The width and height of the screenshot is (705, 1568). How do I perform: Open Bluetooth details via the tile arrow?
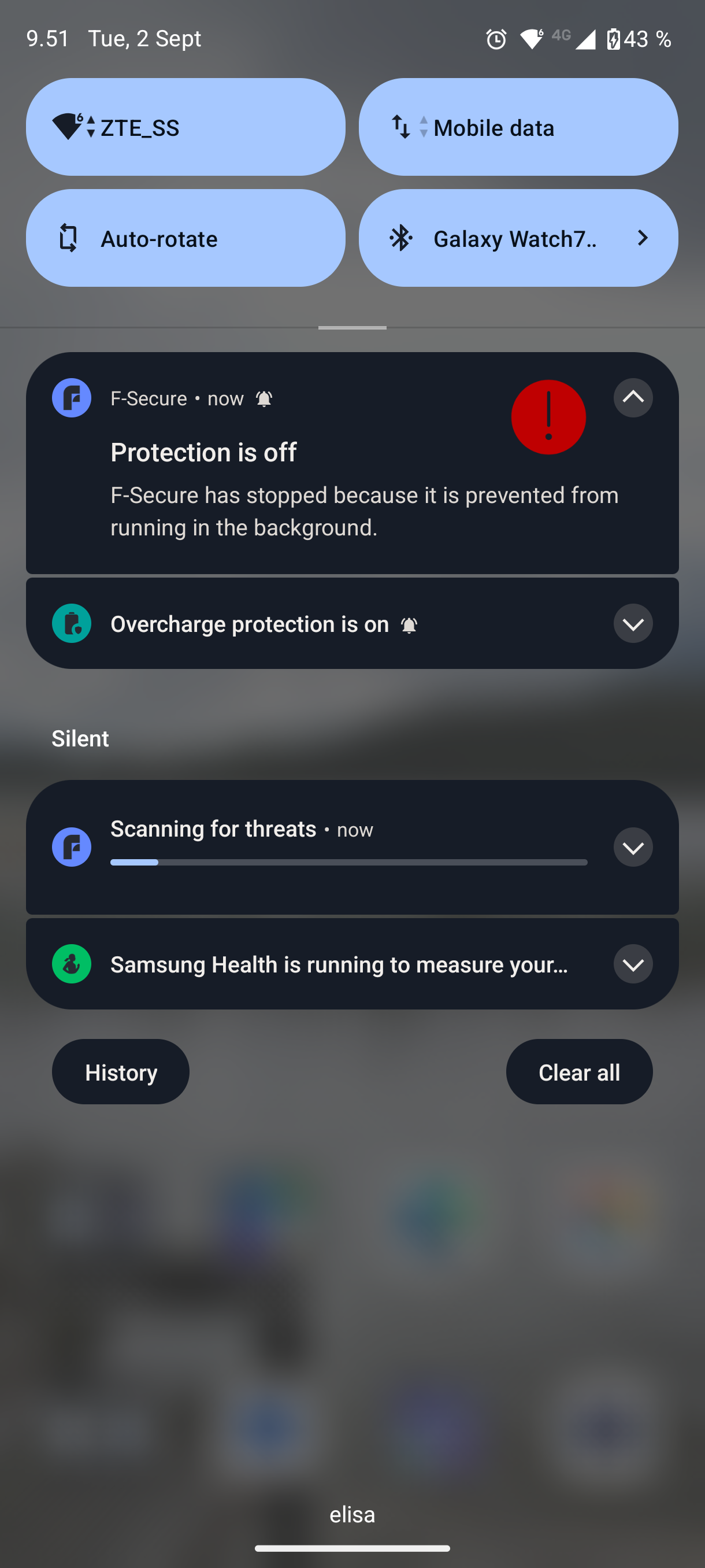pos(643,238)
